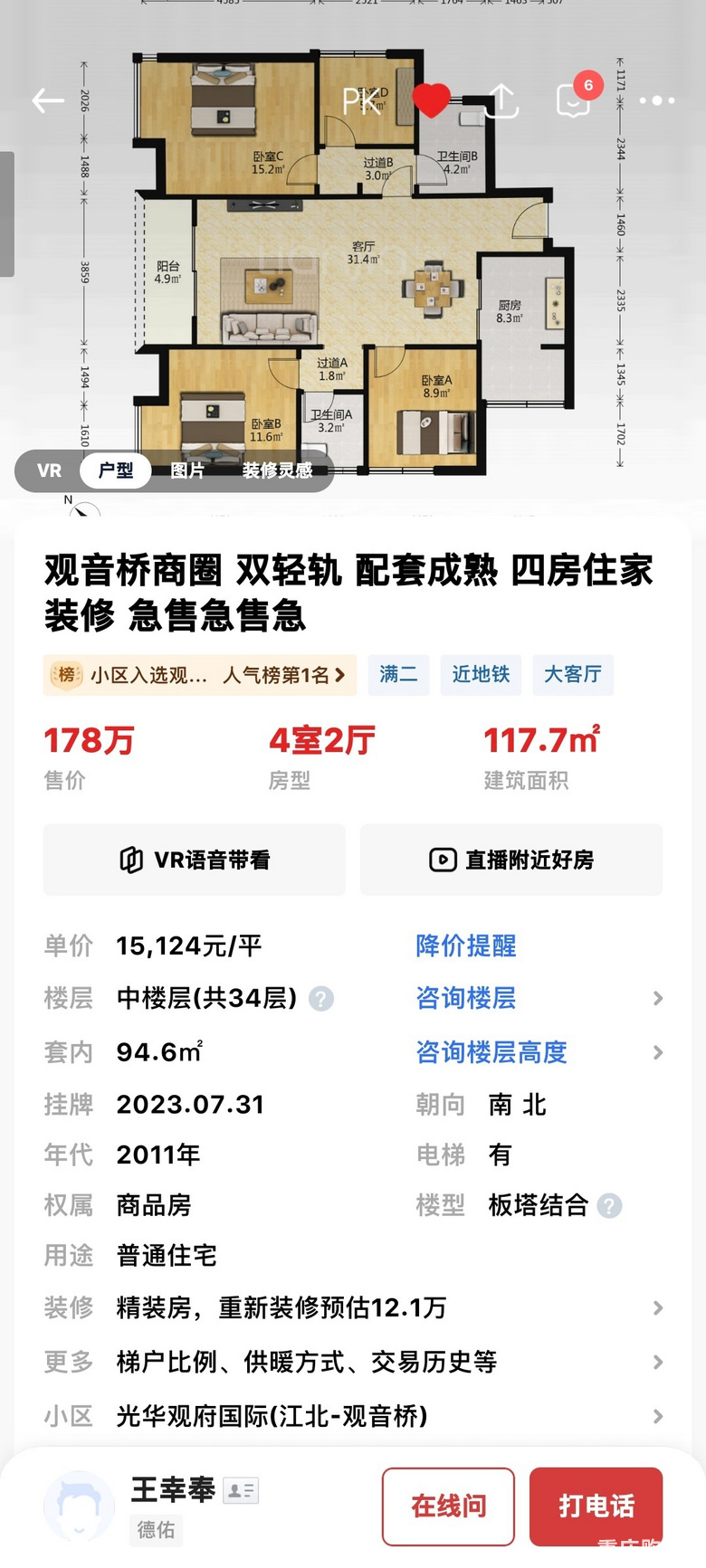Open the 装修 renovation estimate row

coord(353,1307)
